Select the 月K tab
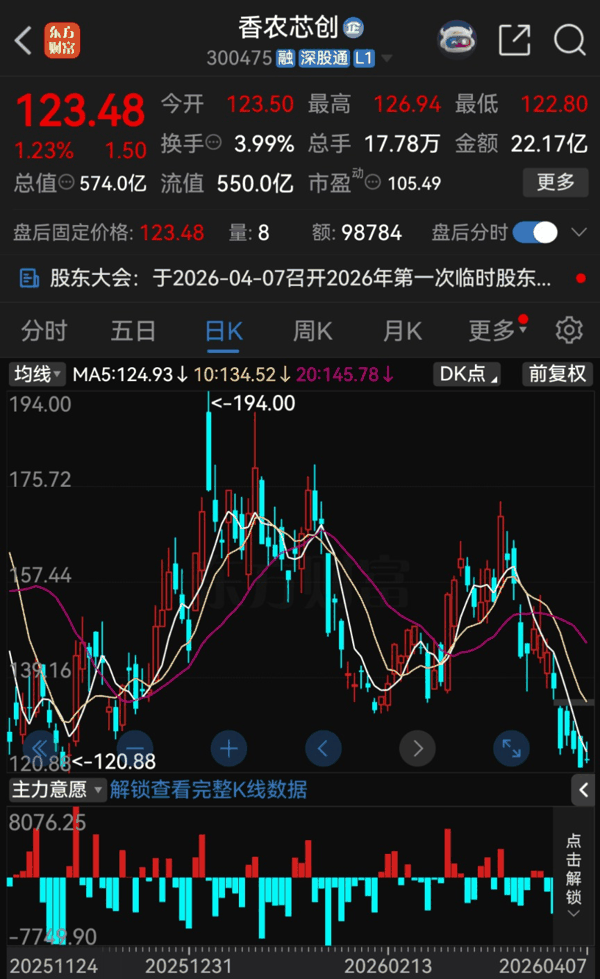Viewport: 600px width, 979px height. (x=403, y=331)
